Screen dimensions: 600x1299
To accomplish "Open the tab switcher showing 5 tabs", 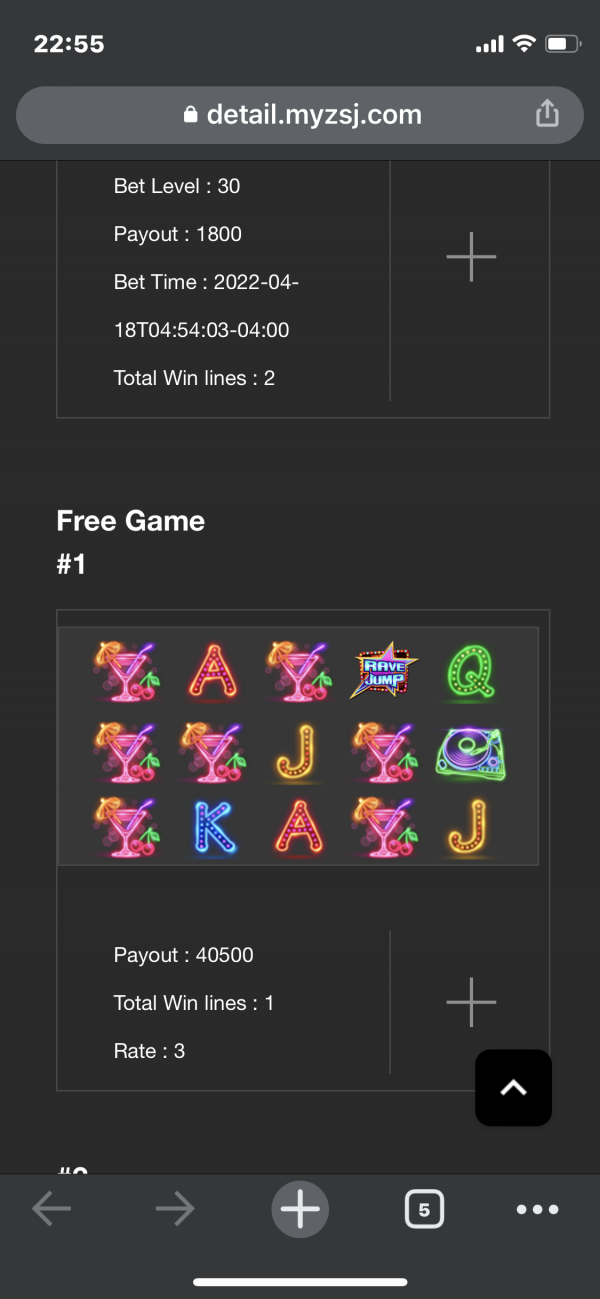I will pos(424,1210).
